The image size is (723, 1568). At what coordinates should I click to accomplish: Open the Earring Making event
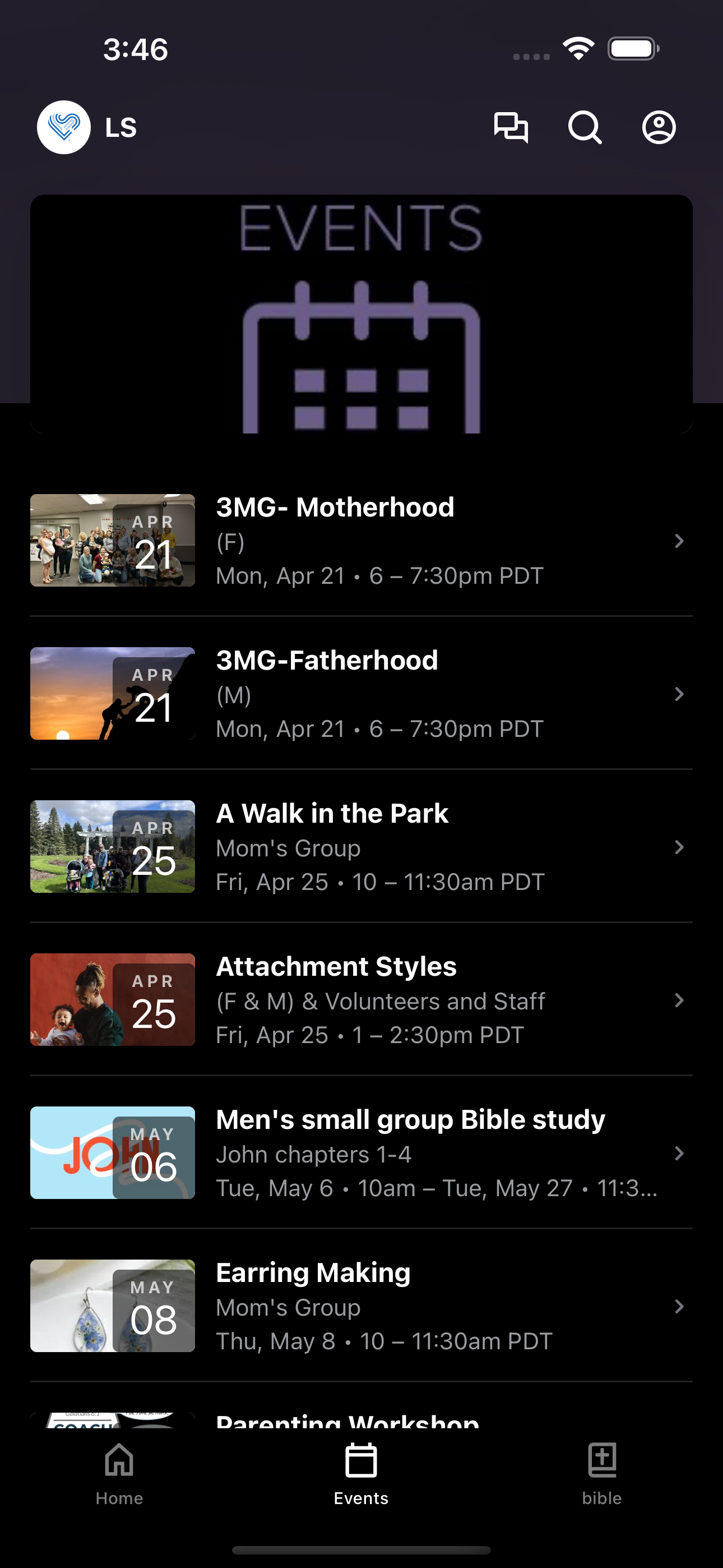pyautogui.click(x=361, y=1306)
